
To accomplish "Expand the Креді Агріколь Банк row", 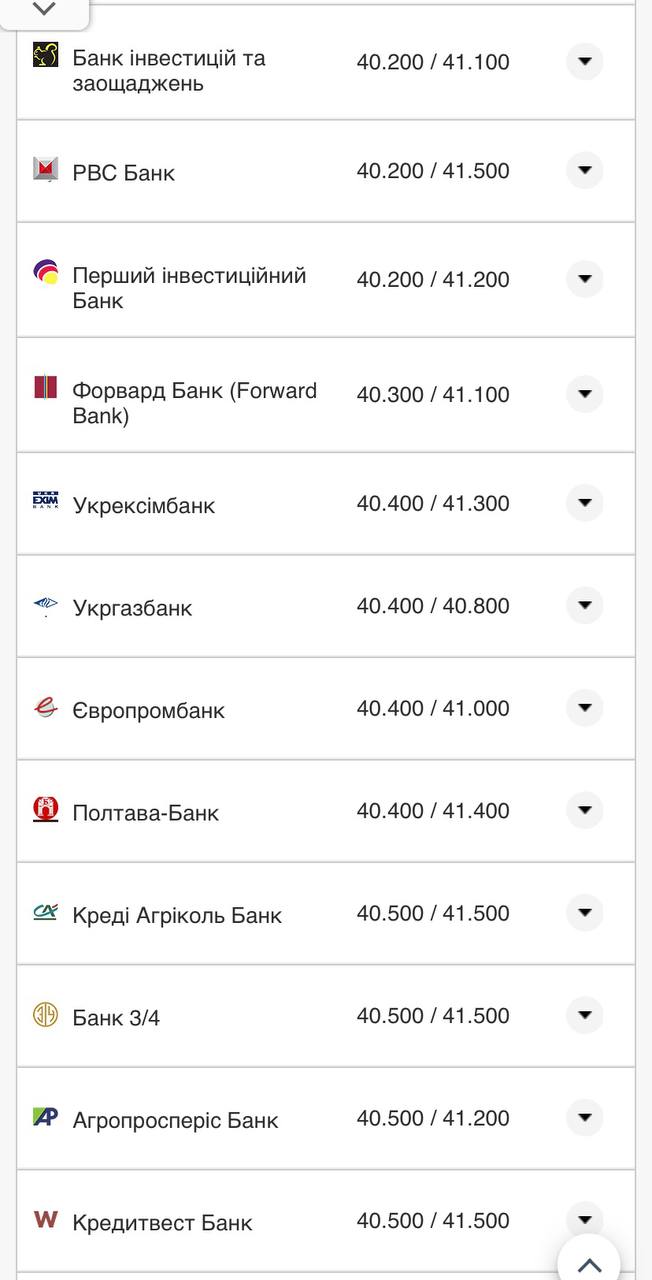I will click(584, 913).
